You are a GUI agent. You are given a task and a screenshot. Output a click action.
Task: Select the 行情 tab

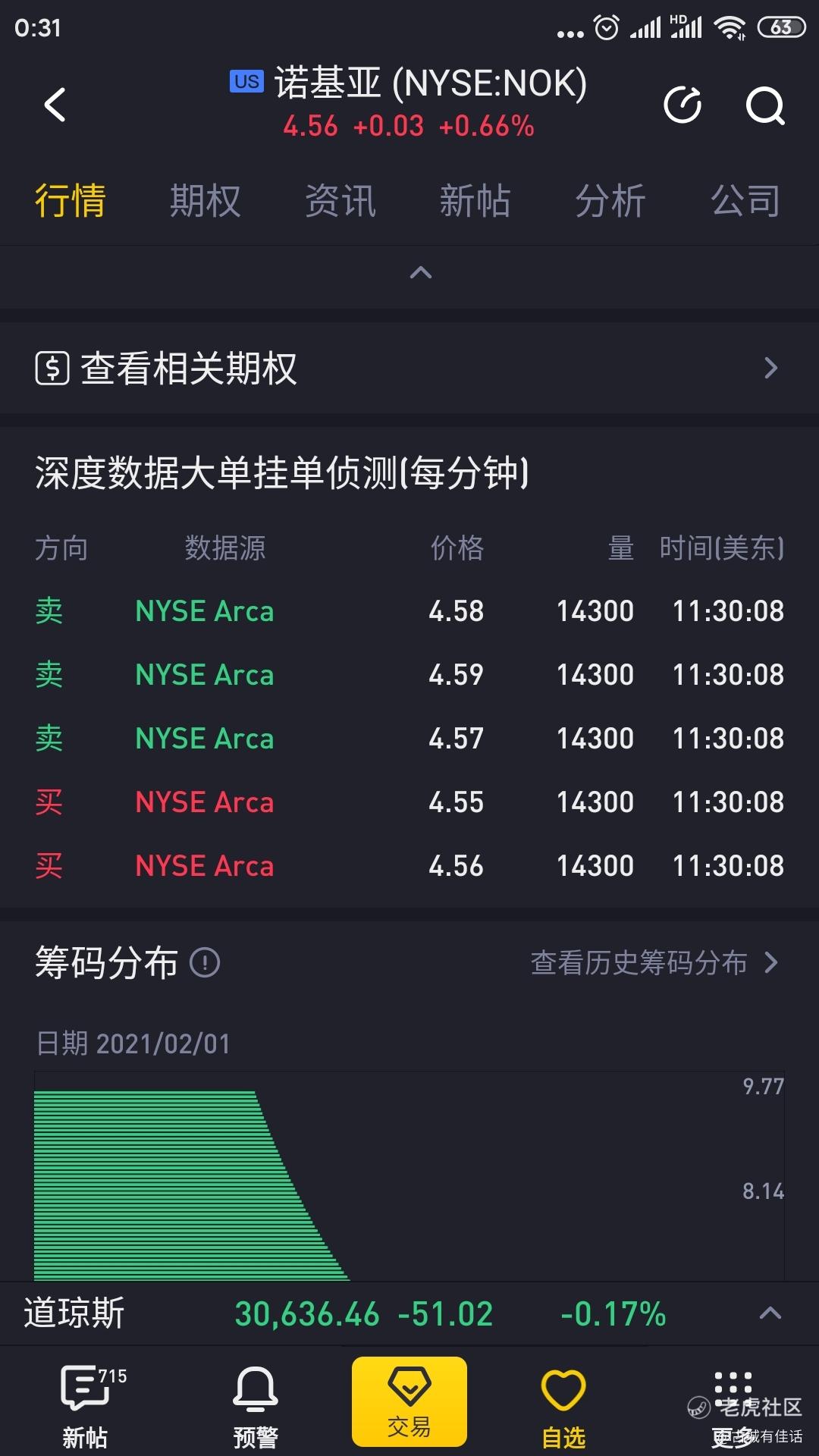pos(71,201)
